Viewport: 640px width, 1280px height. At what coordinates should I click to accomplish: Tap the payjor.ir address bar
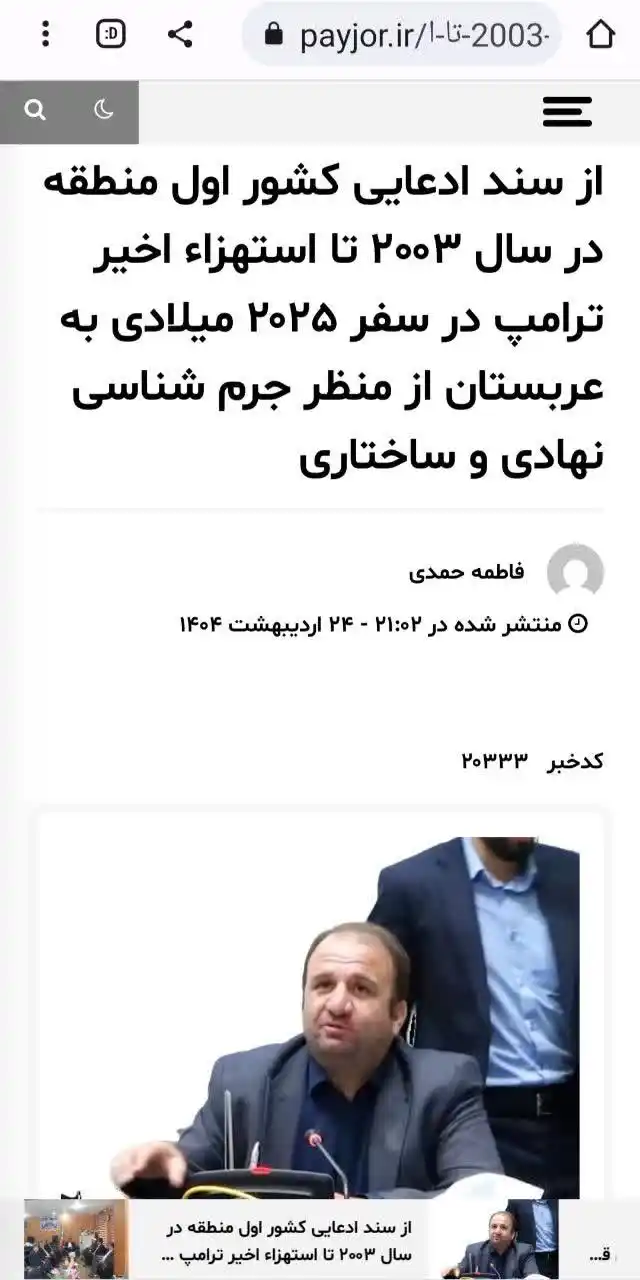(x=400, y=36)
